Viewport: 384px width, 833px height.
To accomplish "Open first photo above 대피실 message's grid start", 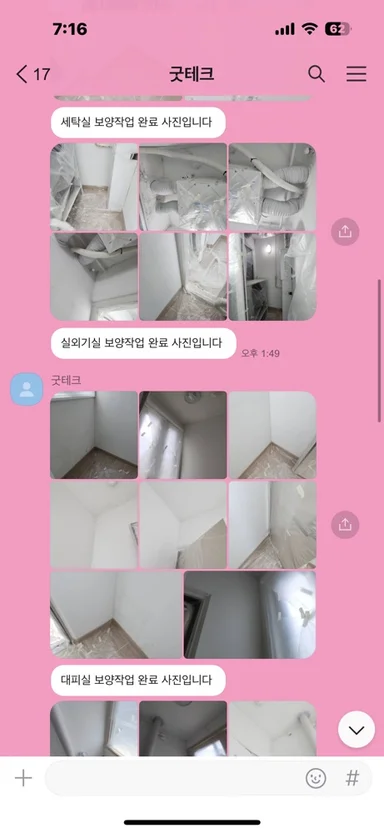I will (93, 435).
